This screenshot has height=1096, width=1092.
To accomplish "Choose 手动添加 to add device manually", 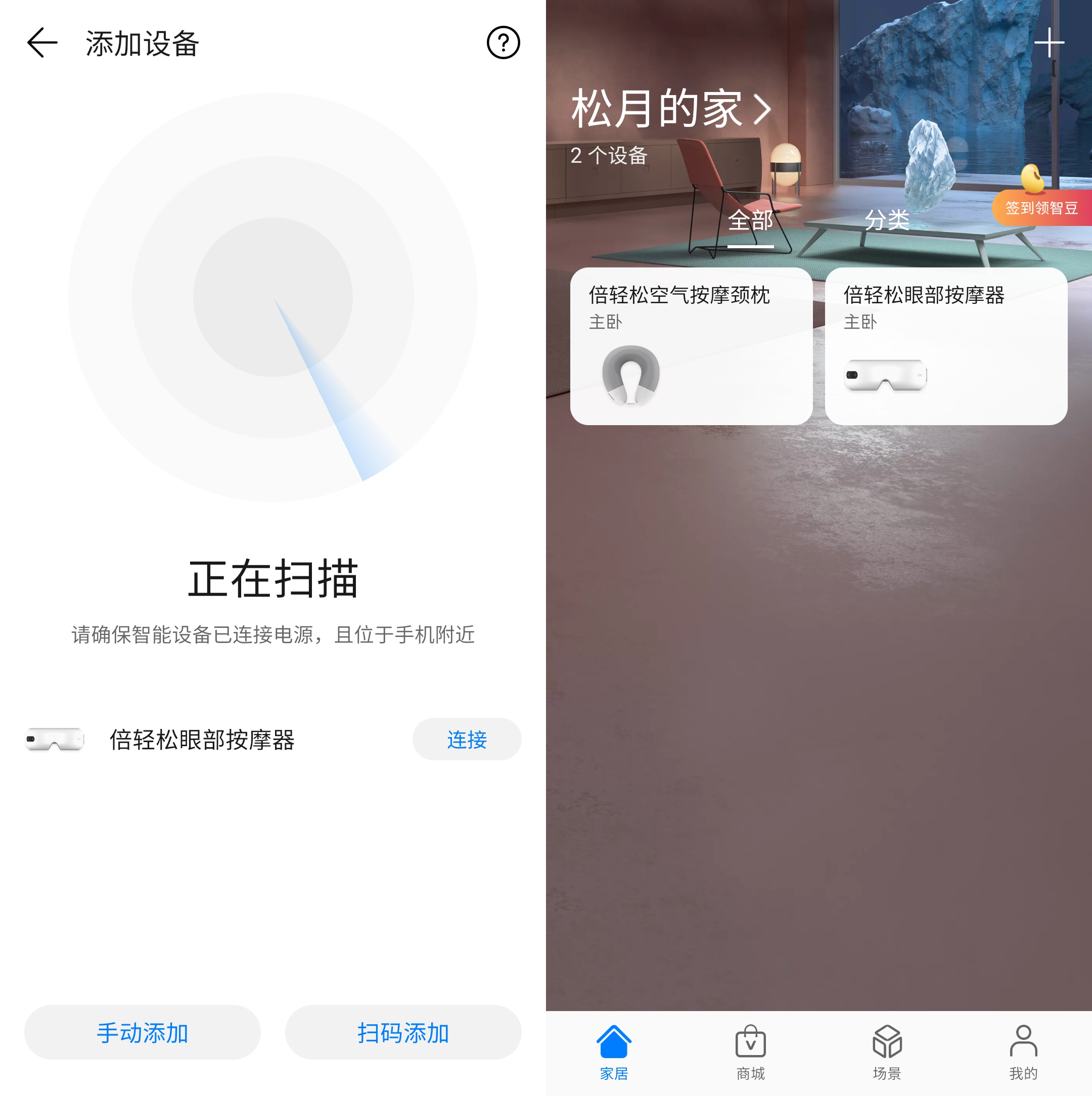I will pos(143,1032).
